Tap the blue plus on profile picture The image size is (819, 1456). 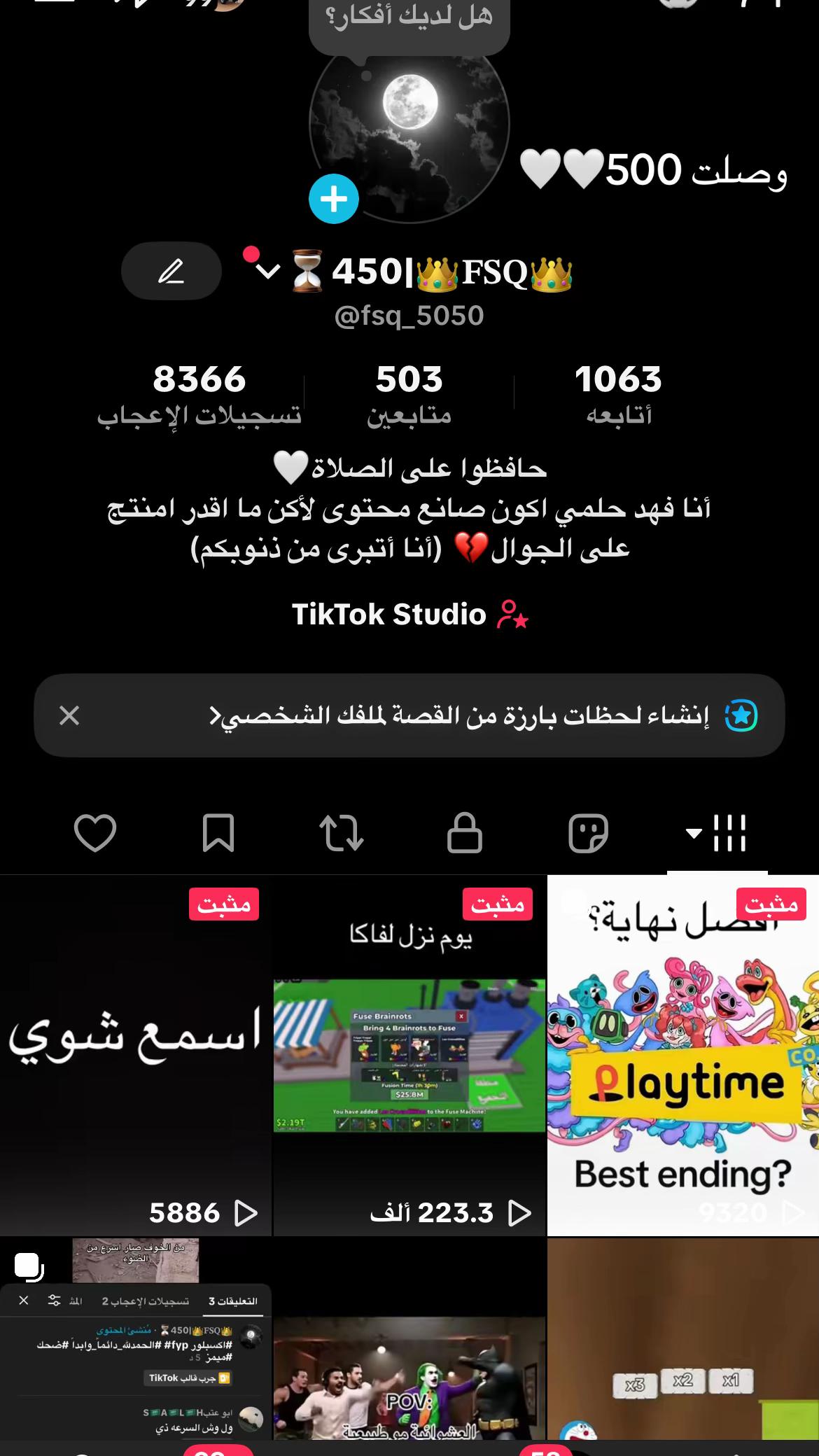[x=334, y=199]
